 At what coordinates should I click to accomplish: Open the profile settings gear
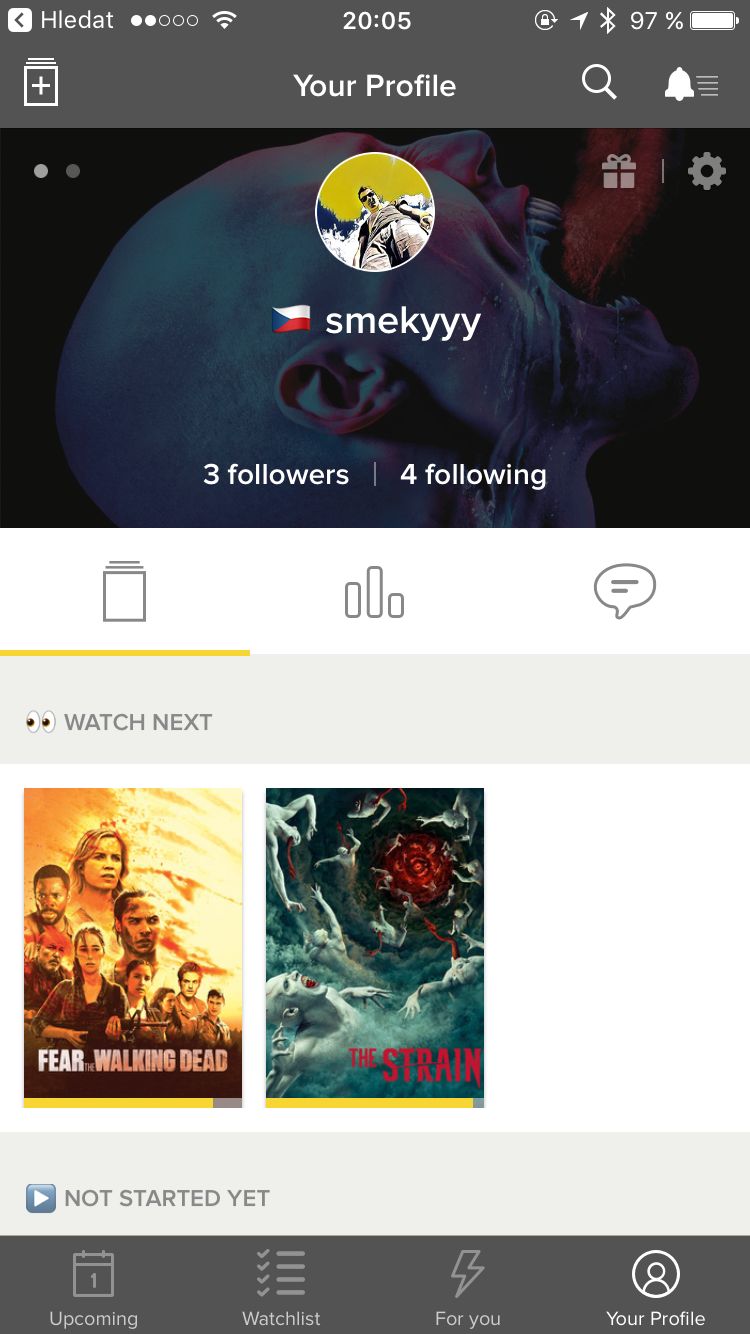point(706,172)
